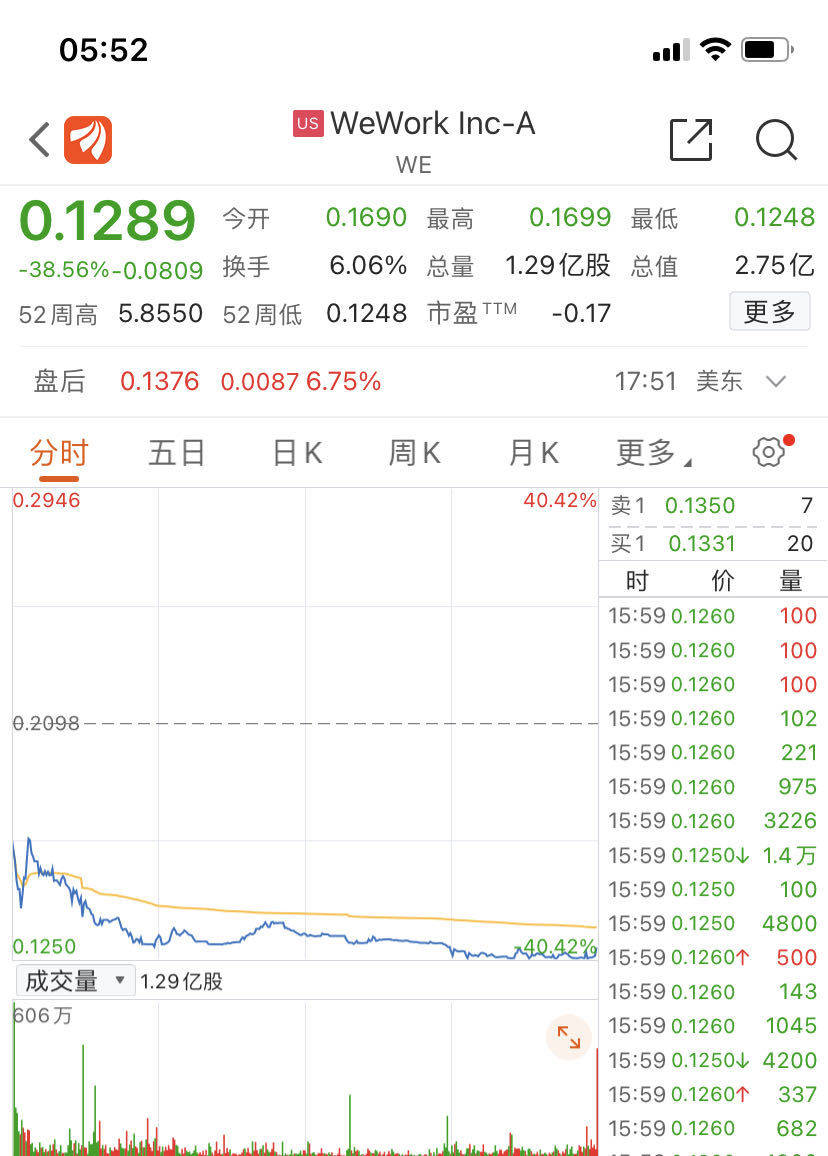Share the WeWork stock page
The image size is (828, 1156).
pos(691,140)
